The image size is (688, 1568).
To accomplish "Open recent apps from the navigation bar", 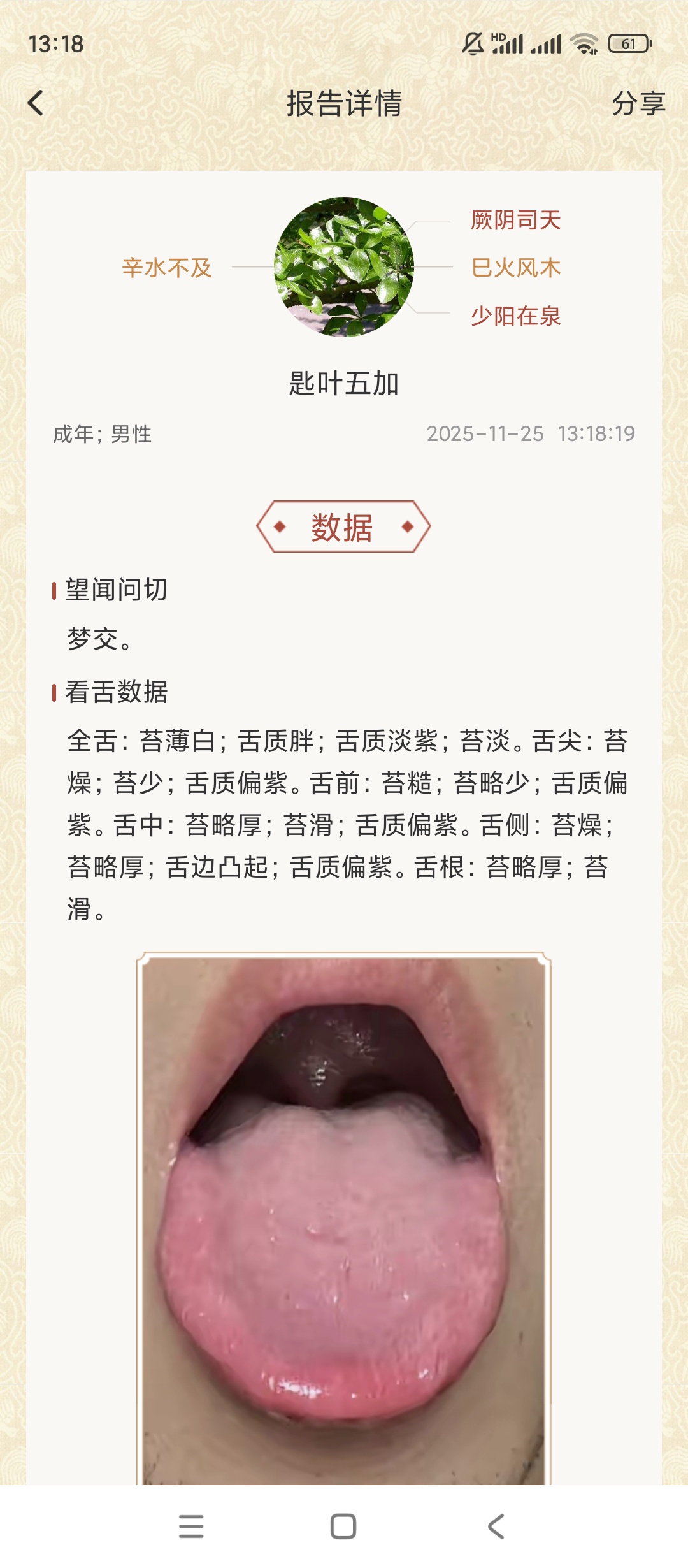I will click(191, 1527).
